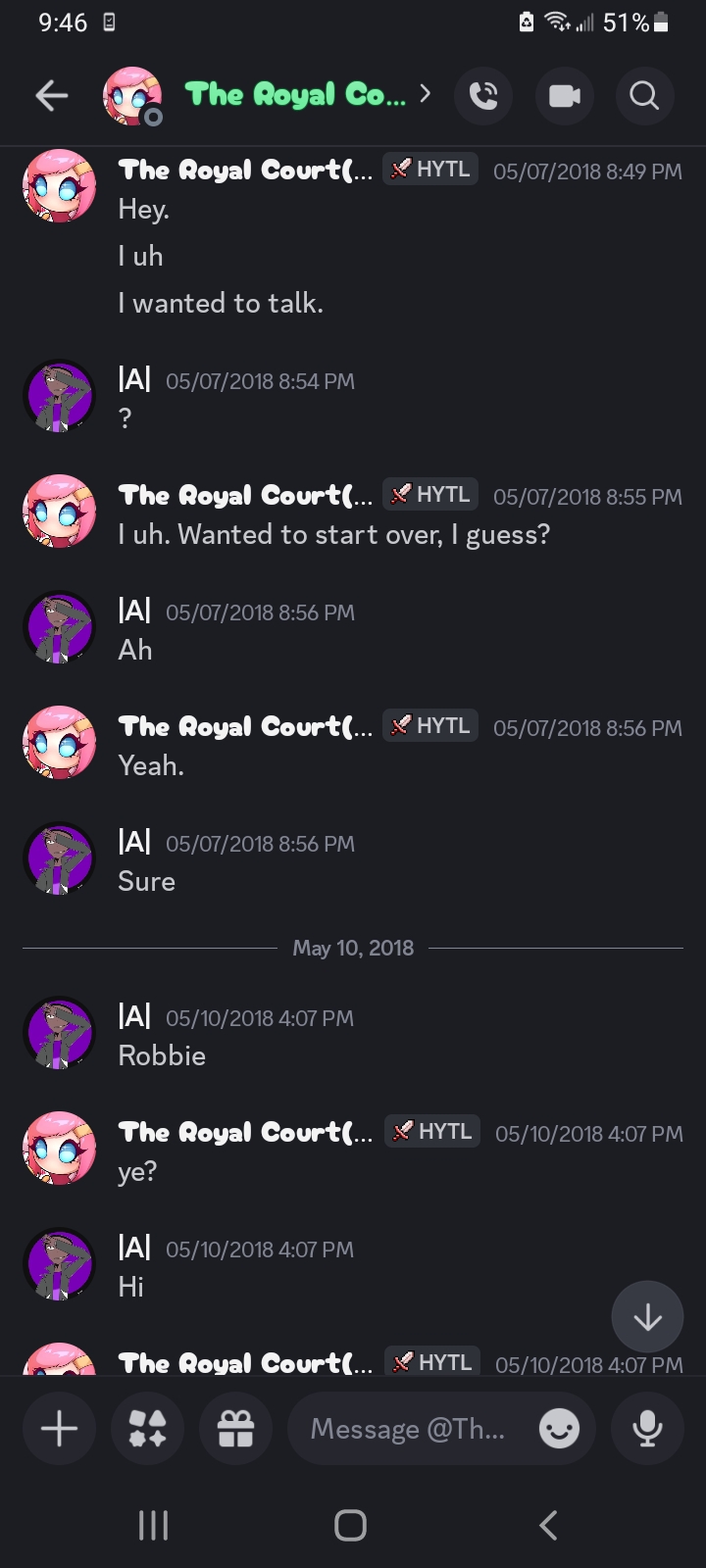This screenshot has height=1568, width=706.
Task: Open the system recent apps view
Action: (x=154, y=1525)
